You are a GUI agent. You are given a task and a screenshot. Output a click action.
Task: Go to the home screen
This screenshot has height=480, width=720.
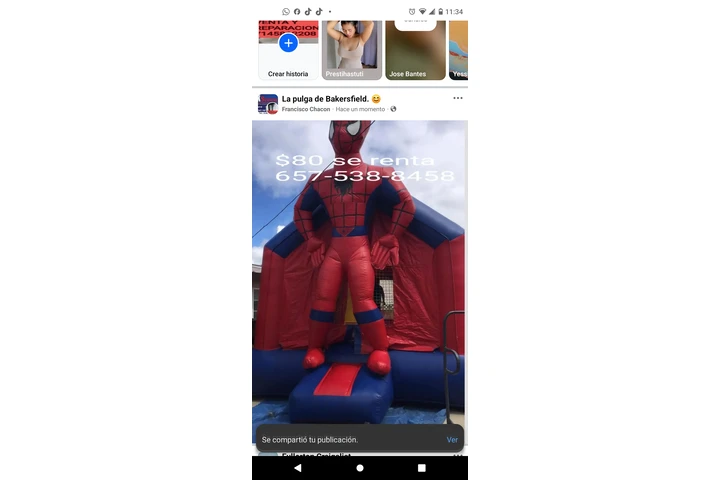[360, 467]
